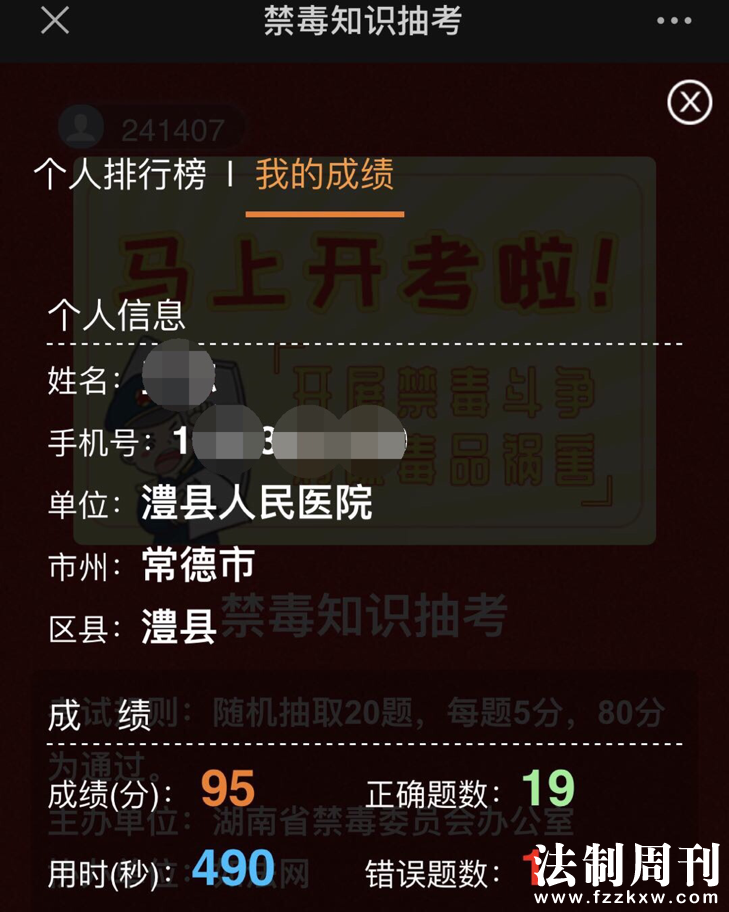Select the 我的成绩 tab
Viewport: 729px width, 912px height.
point(324,175)
